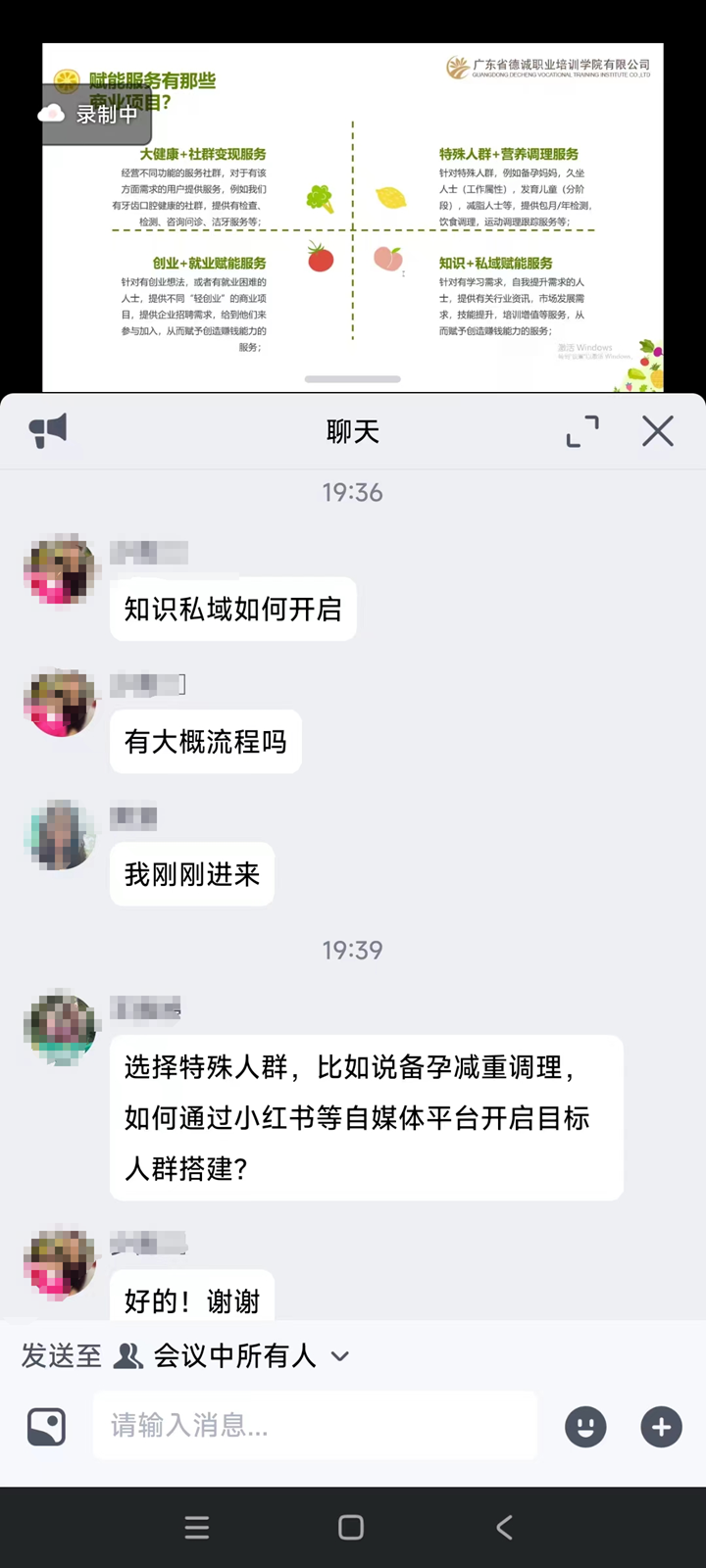Open the plus attachment menu
The height and width of the screenshot is (1568, 706).
pyautogui.click(x=661, y=1426)
